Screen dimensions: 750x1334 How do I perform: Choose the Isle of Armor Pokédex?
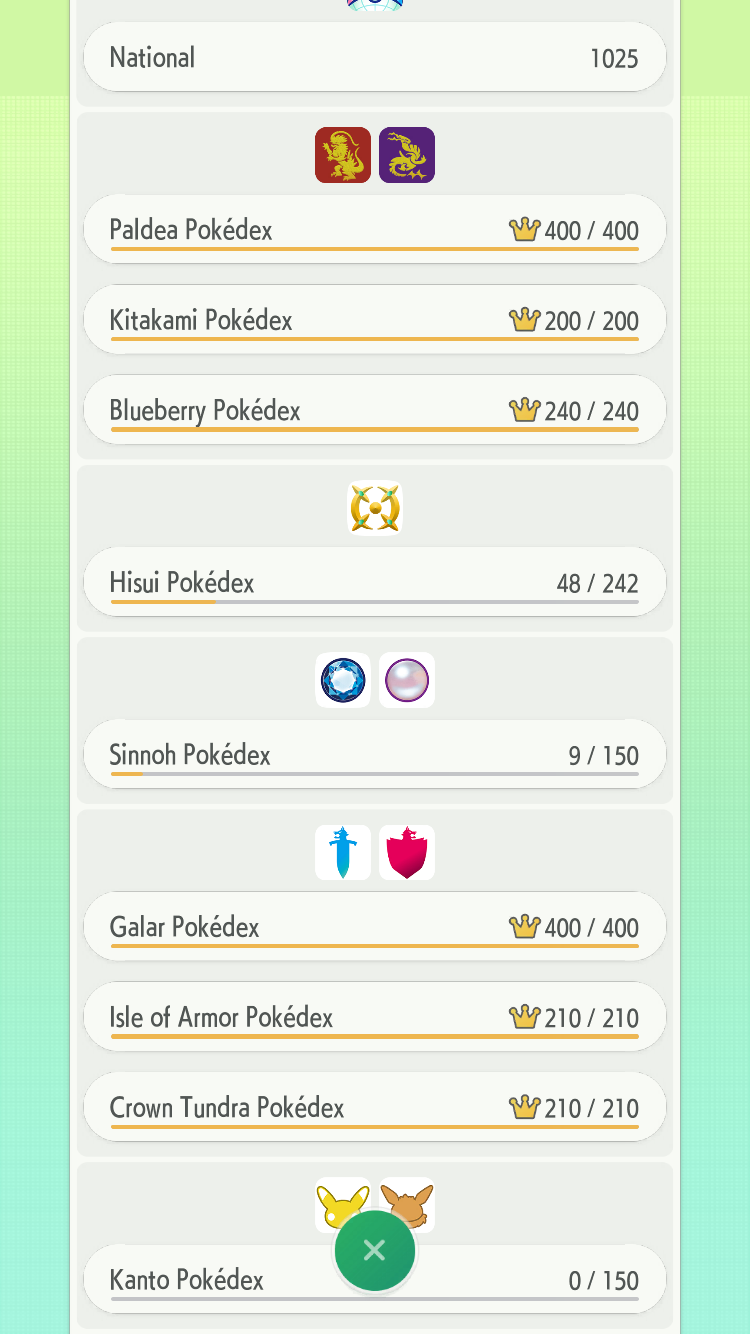pos(374,1017)
